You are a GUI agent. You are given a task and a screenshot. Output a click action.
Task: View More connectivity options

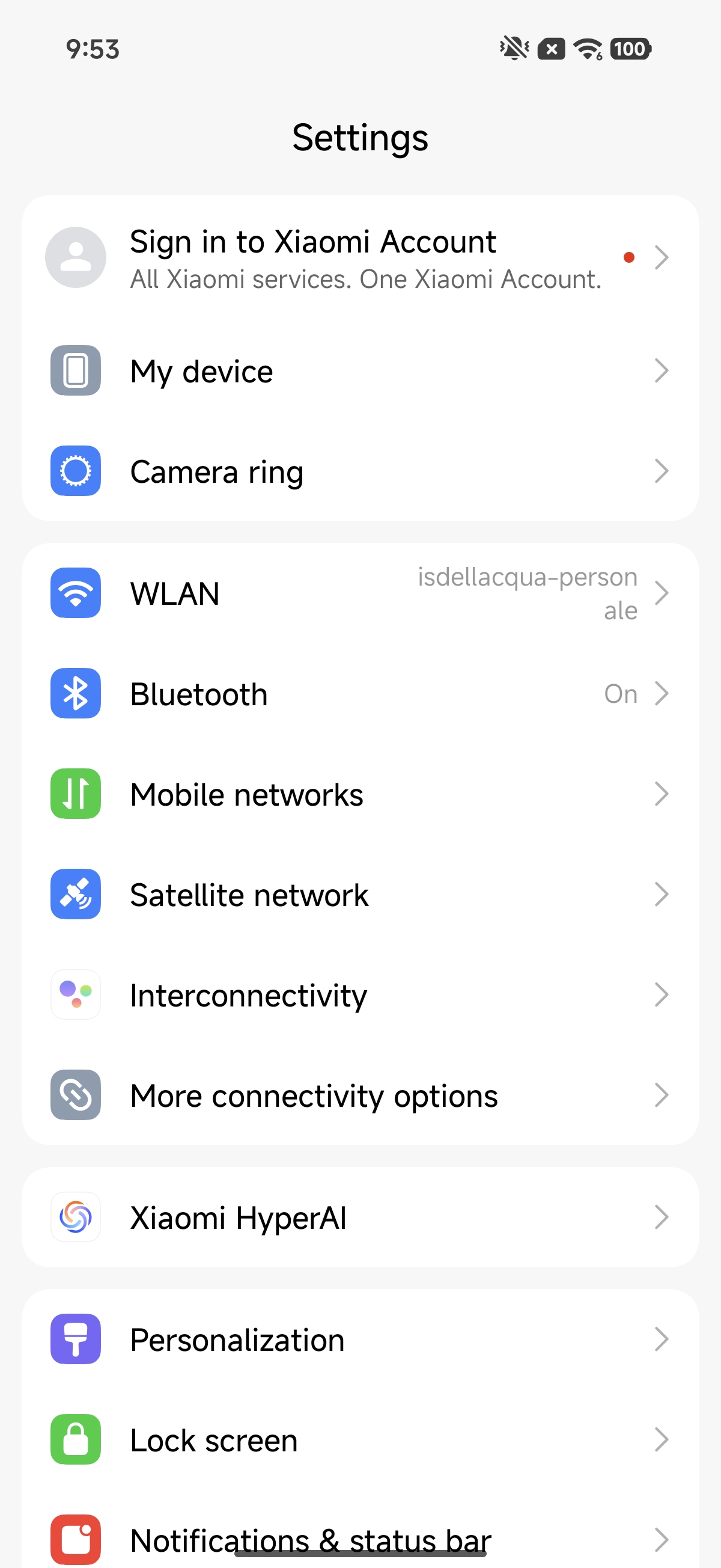pos(359,1095)
